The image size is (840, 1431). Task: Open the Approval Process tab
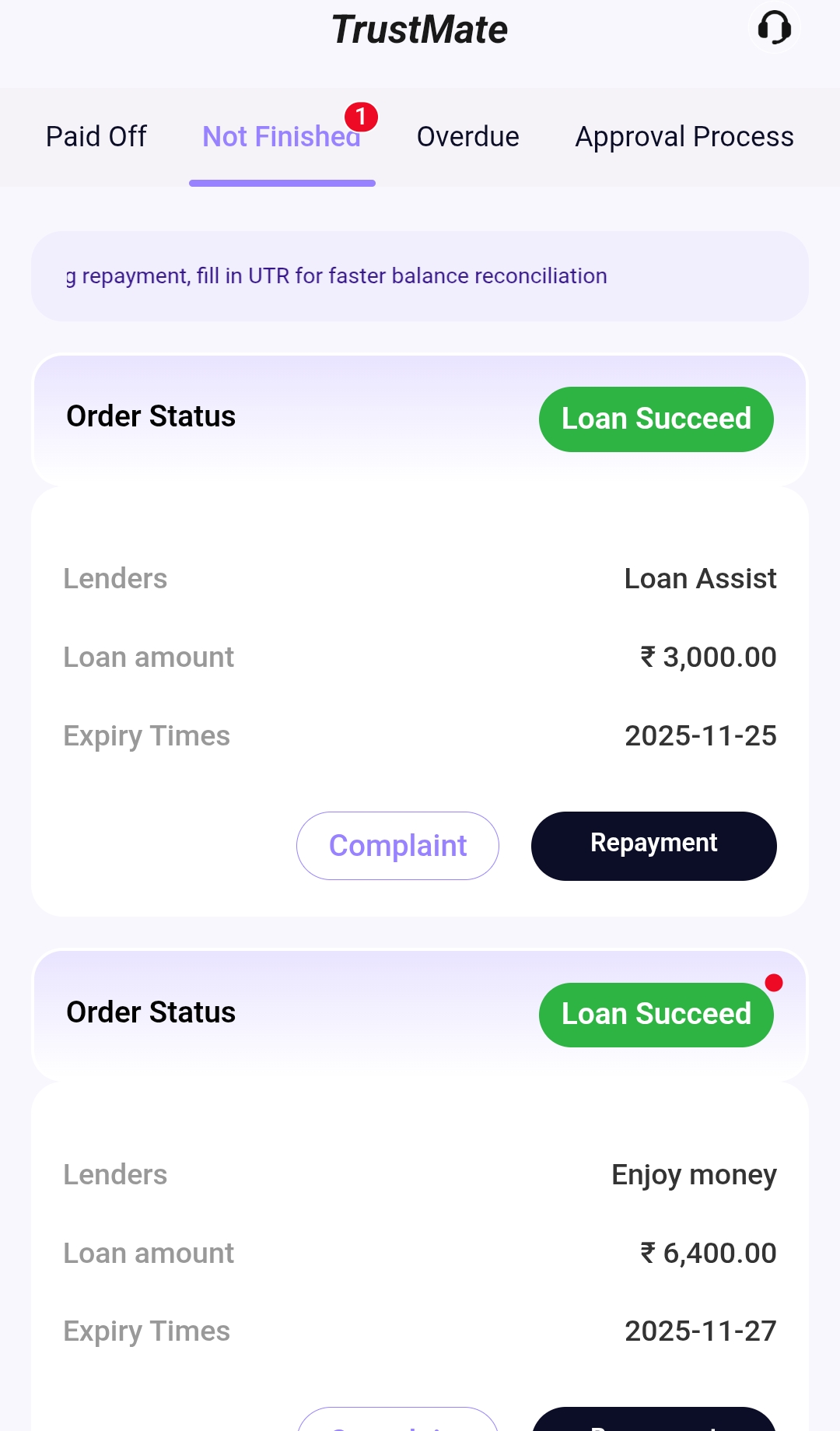tap(684, 137)
